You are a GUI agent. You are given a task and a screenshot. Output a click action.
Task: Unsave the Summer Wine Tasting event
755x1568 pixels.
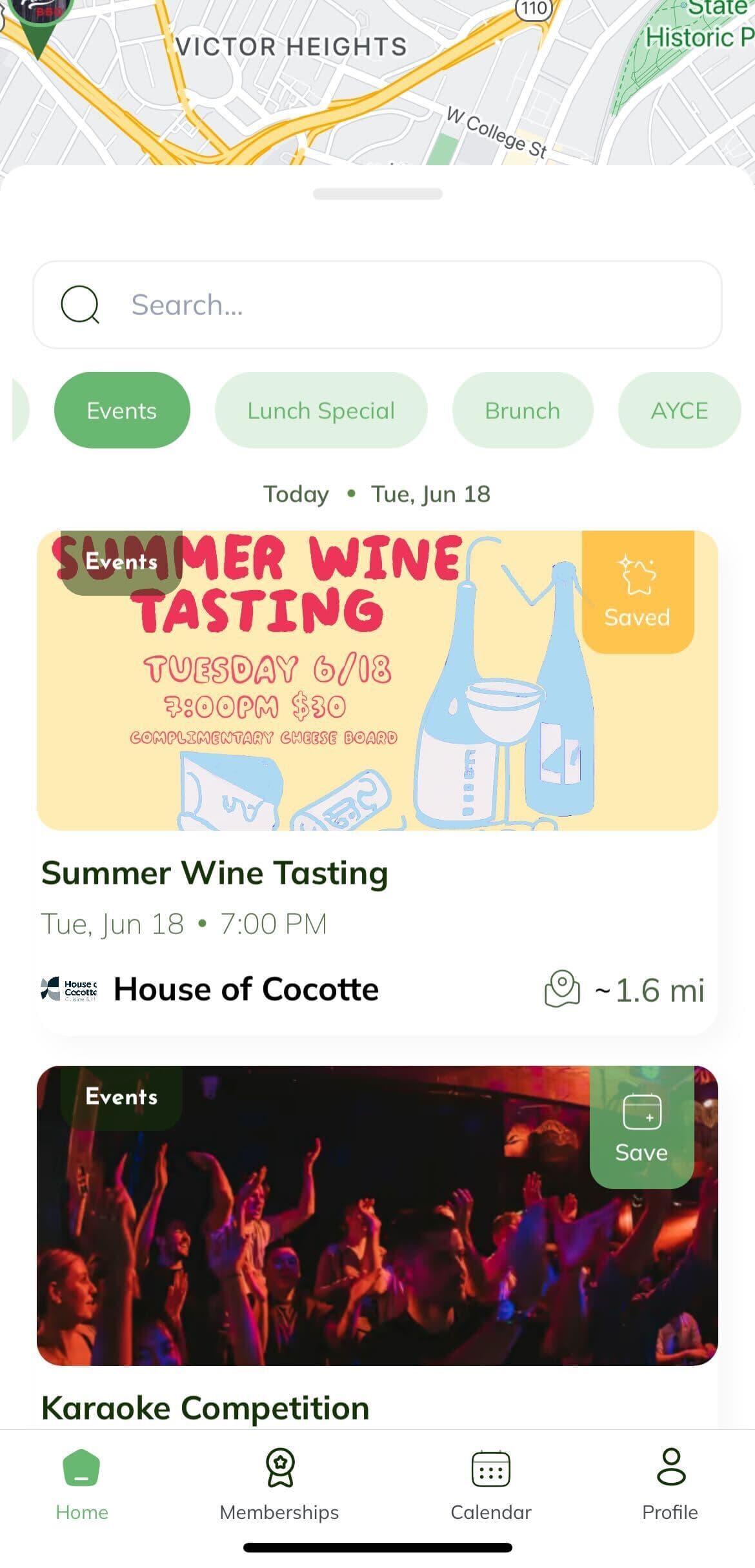637,592
